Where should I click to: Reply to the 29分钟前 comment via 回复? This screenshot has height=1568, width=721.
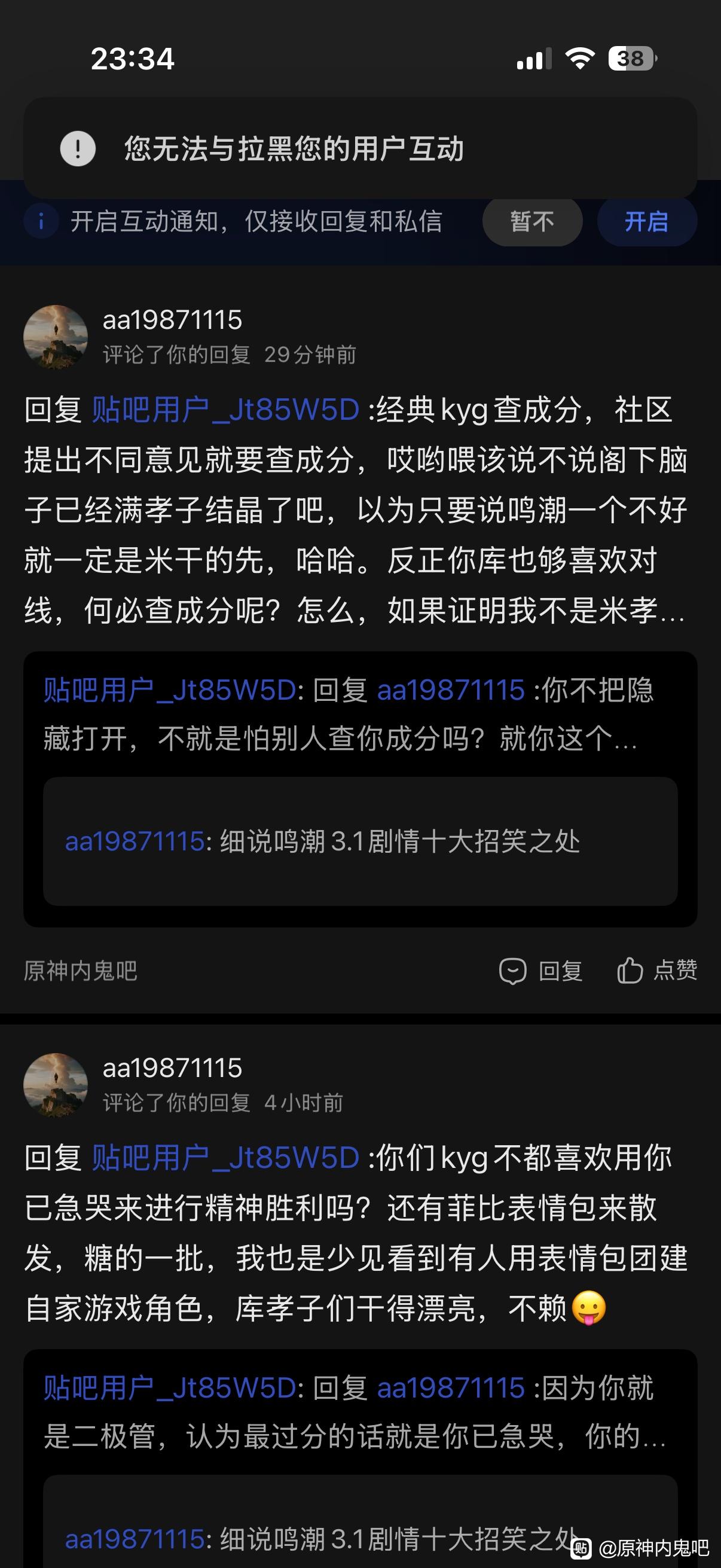(x=541, y=971)
